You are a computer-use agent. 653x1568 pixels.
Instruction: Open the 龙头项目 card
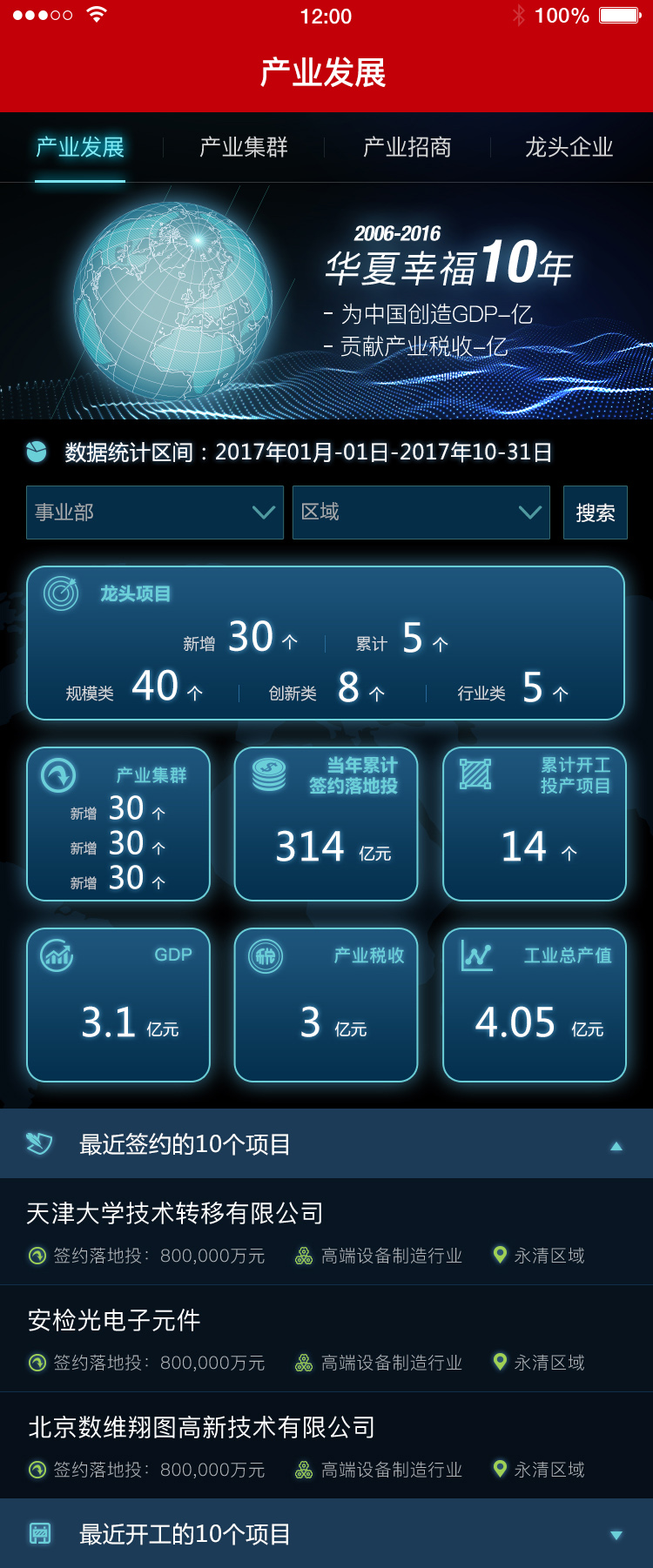click(326, 643)
